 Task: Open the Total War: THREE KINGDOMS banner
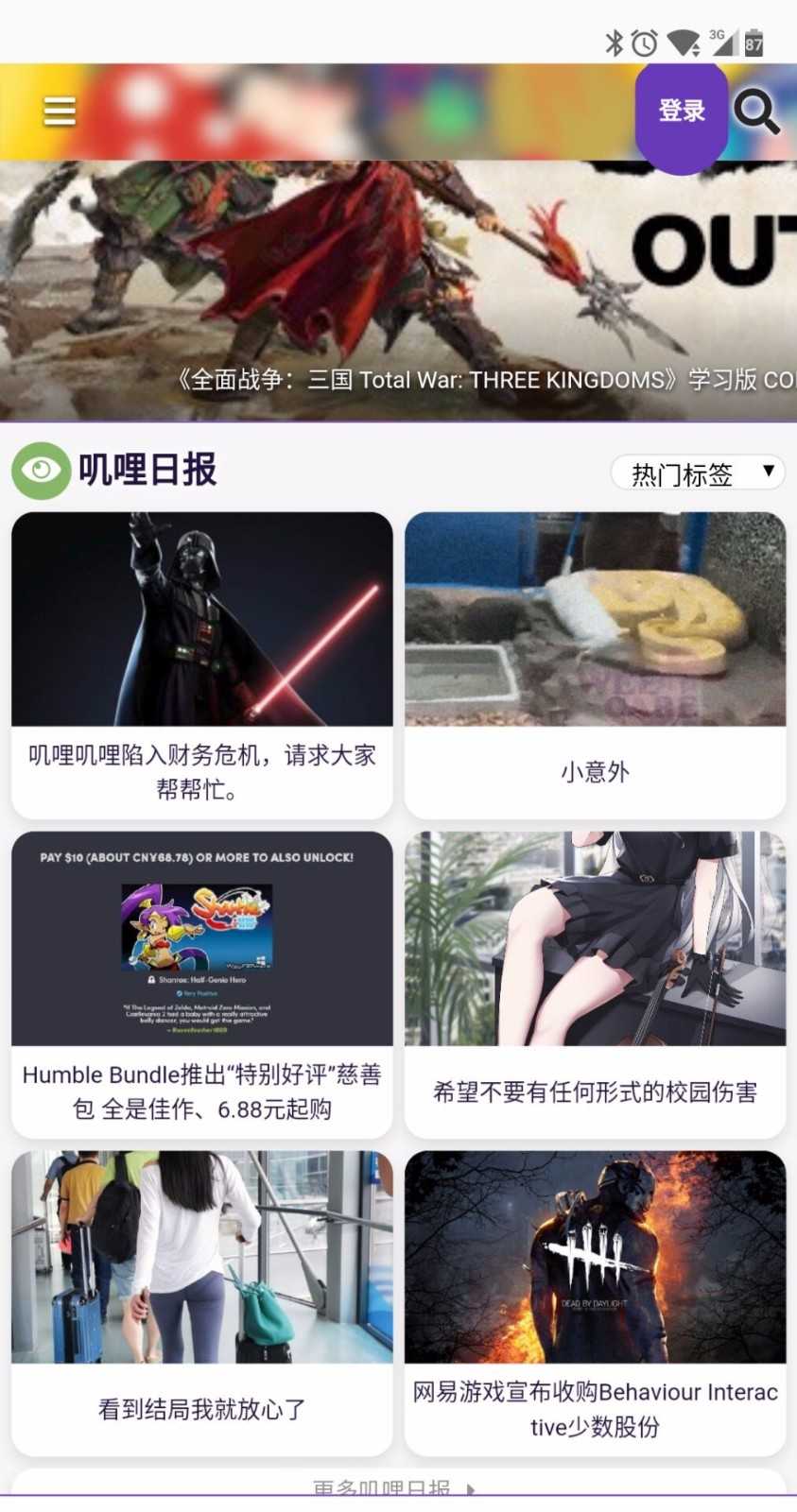398,293
